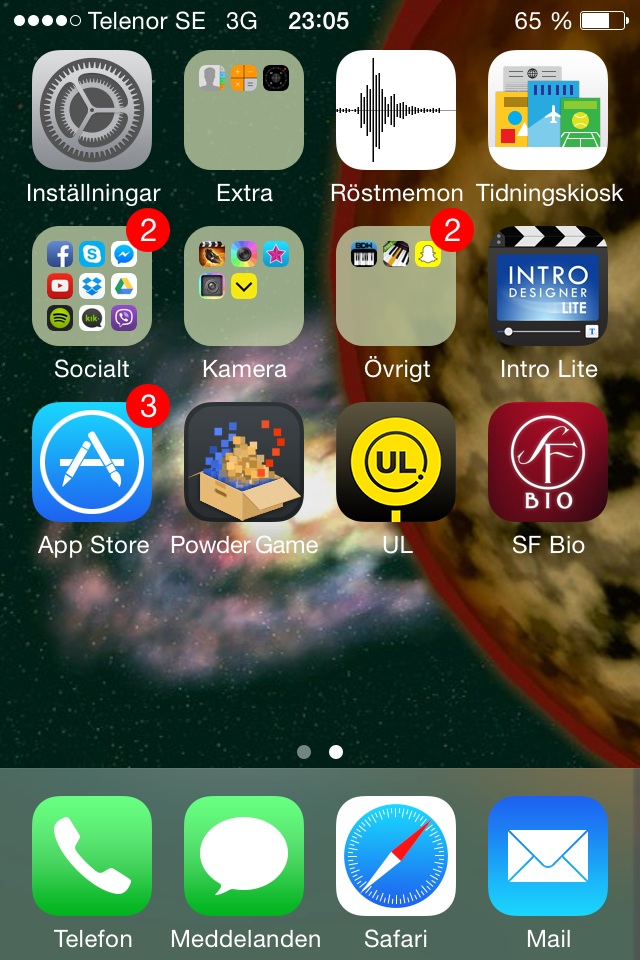Open the Extra folder

tap(244, 110)
